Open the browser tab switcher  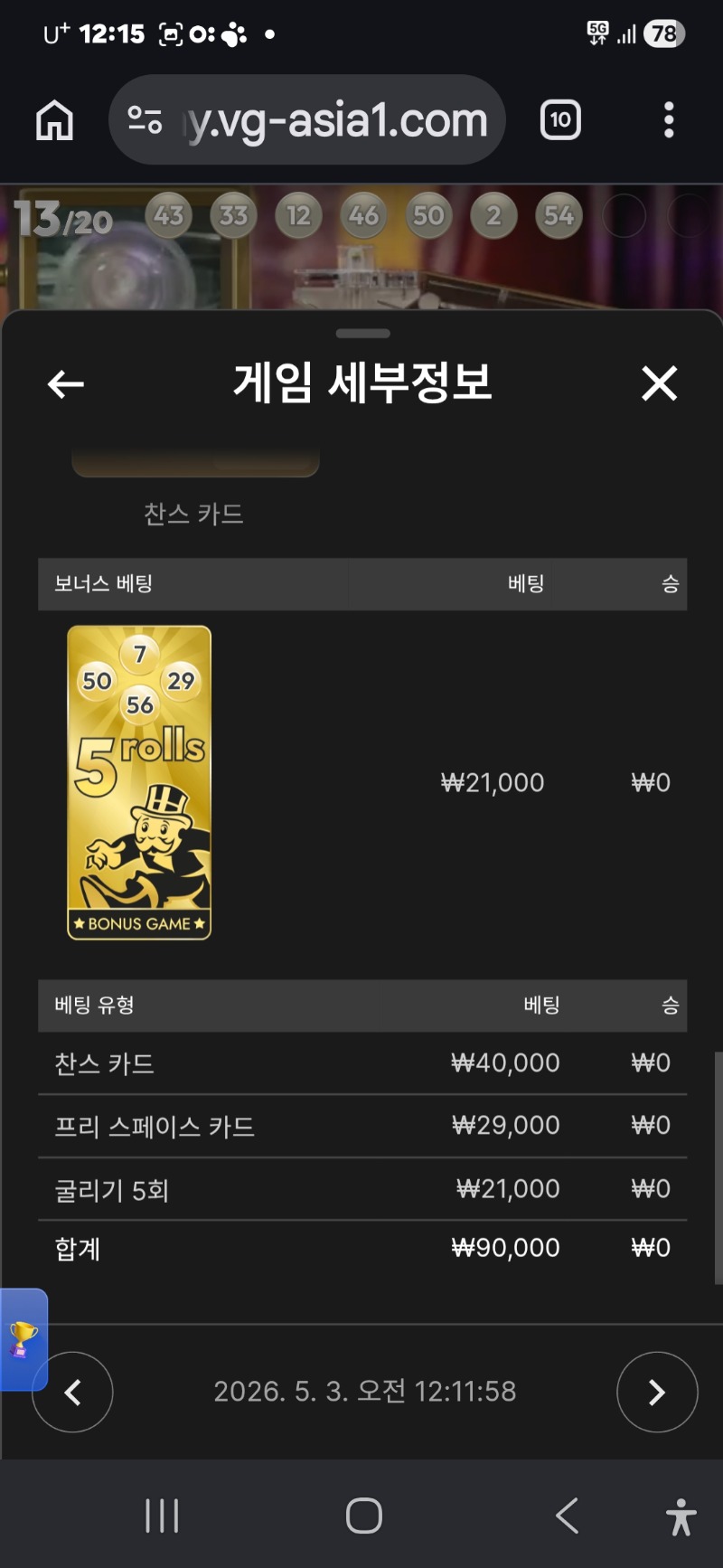[x=560, y=119]
